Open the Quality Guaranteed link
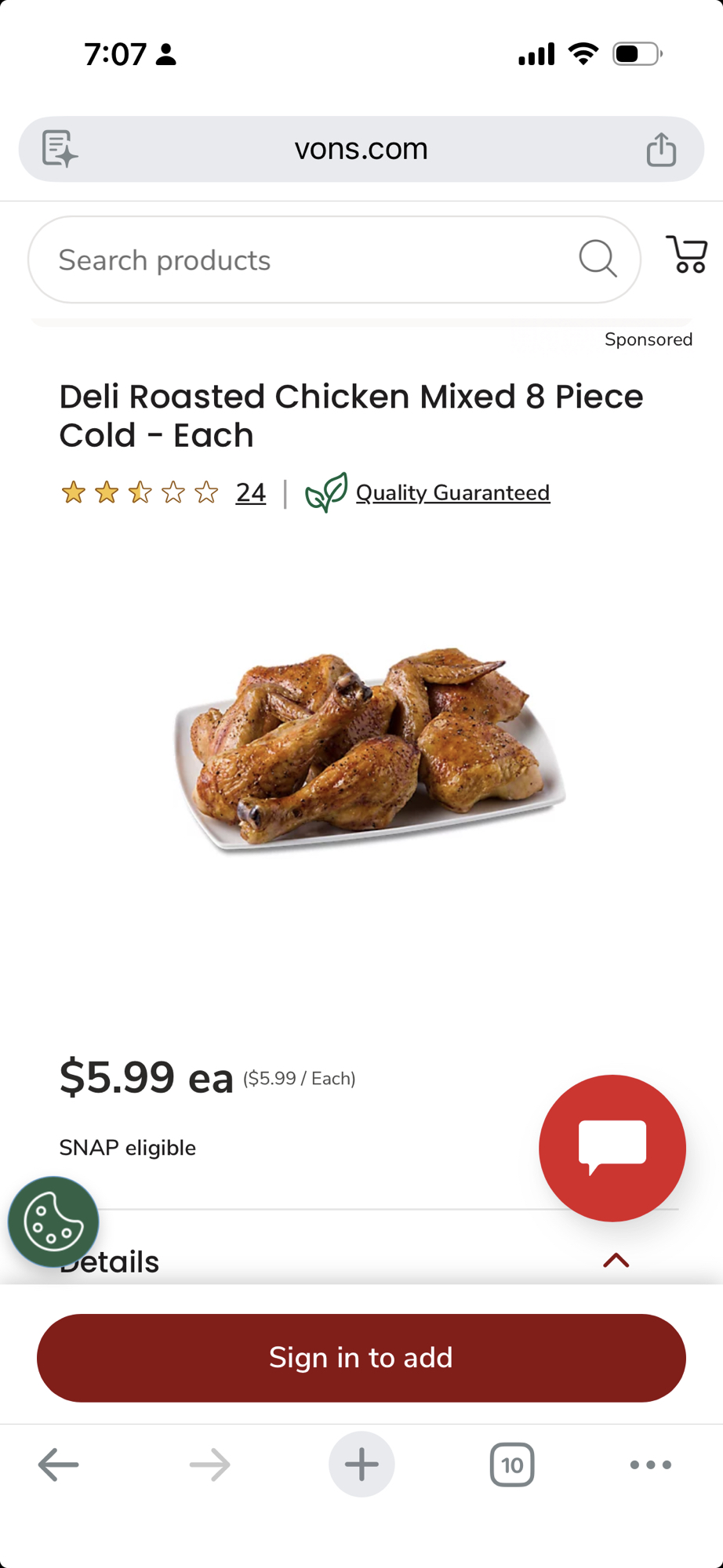Viewport: 723px width, 1568px height. point(452,492)
